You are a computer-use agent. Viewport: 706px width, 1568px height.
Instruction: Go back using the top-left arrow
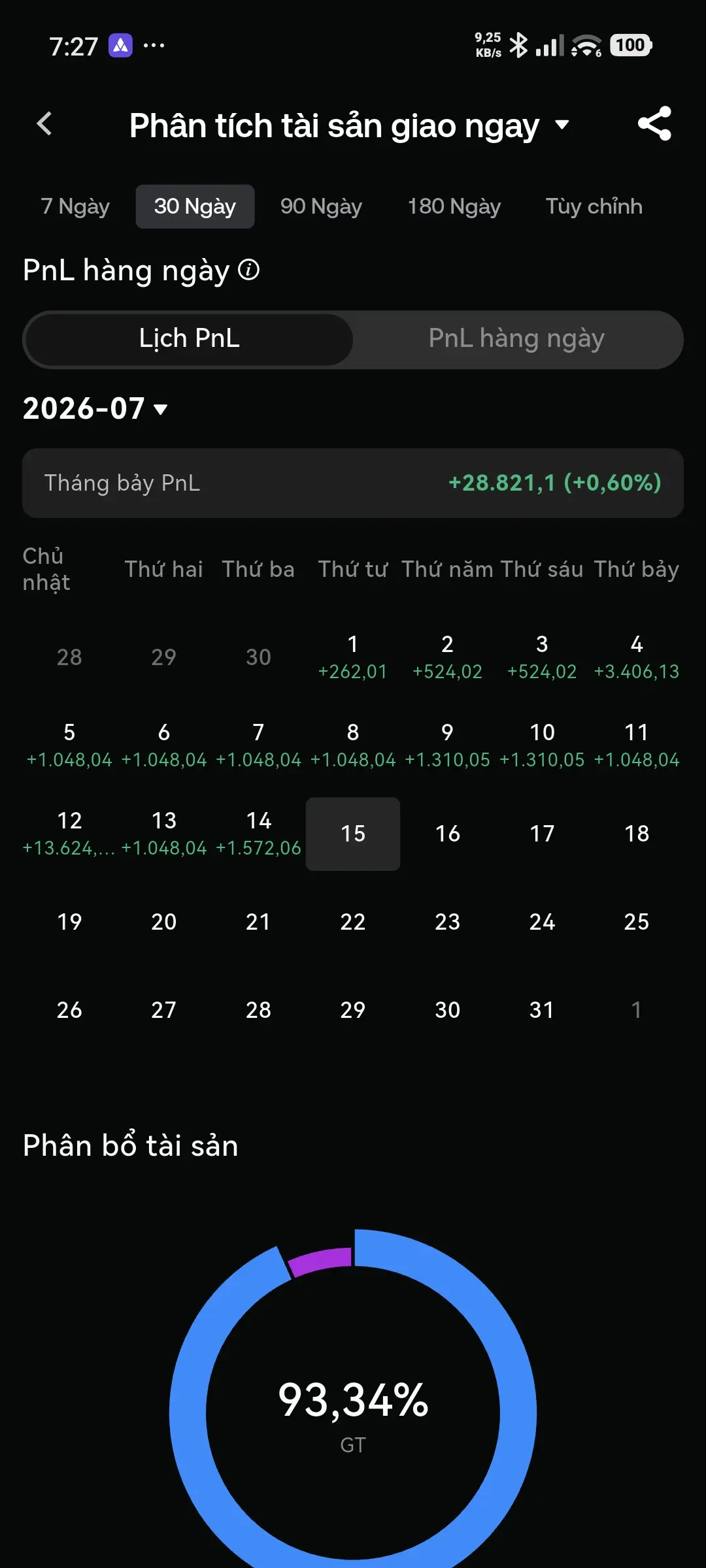(x=44, y=123)
